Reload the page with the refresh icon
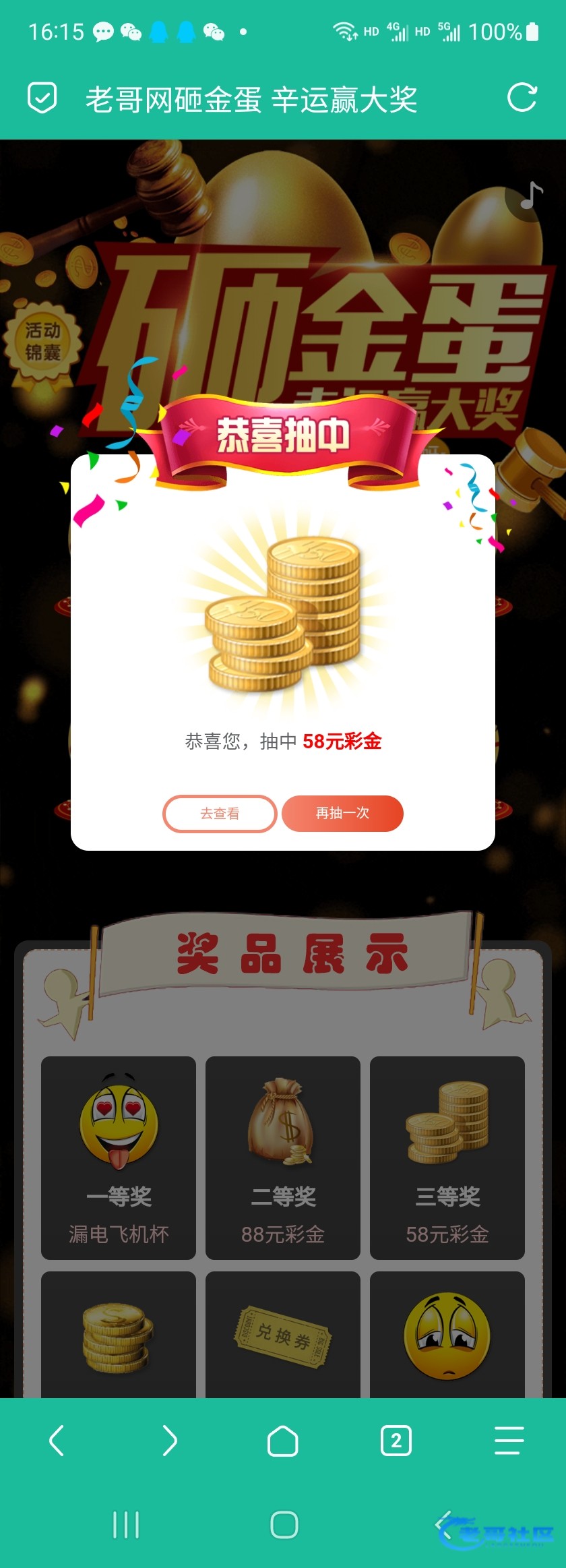Image resolution: width=566 pixels, height=1568 pixels. point(522,98)
